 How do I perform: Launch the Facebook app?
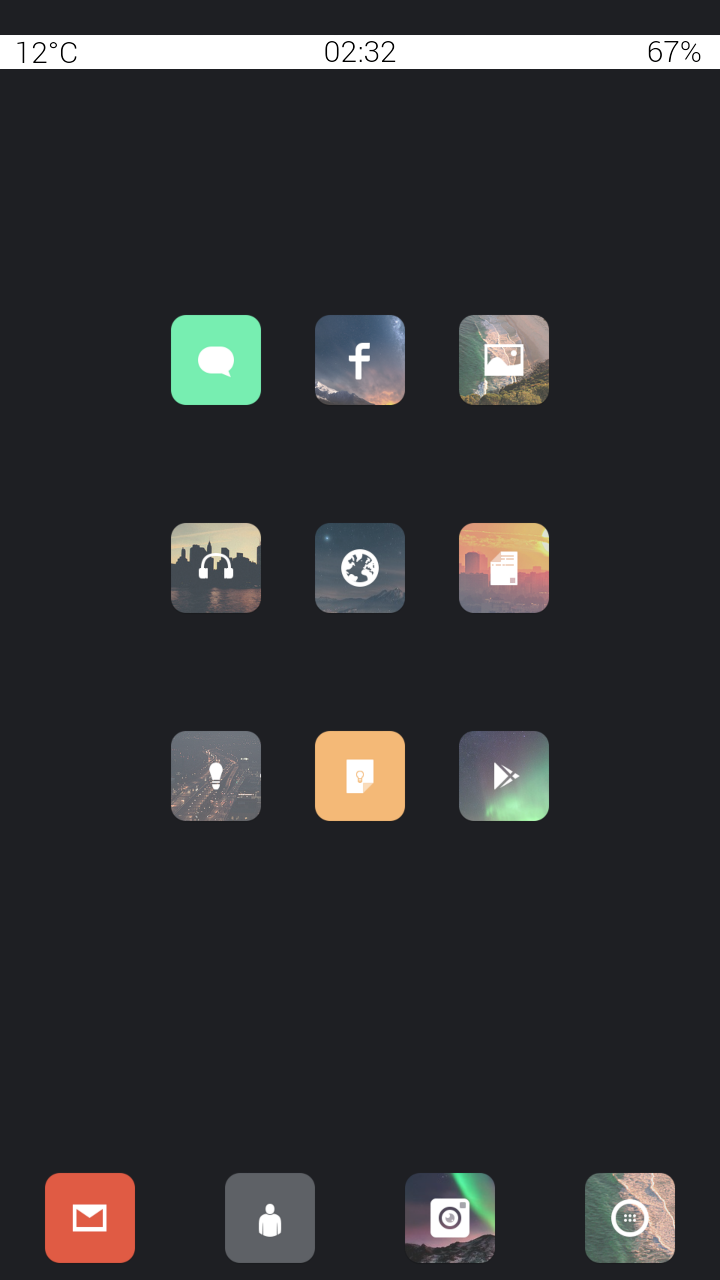360,360
